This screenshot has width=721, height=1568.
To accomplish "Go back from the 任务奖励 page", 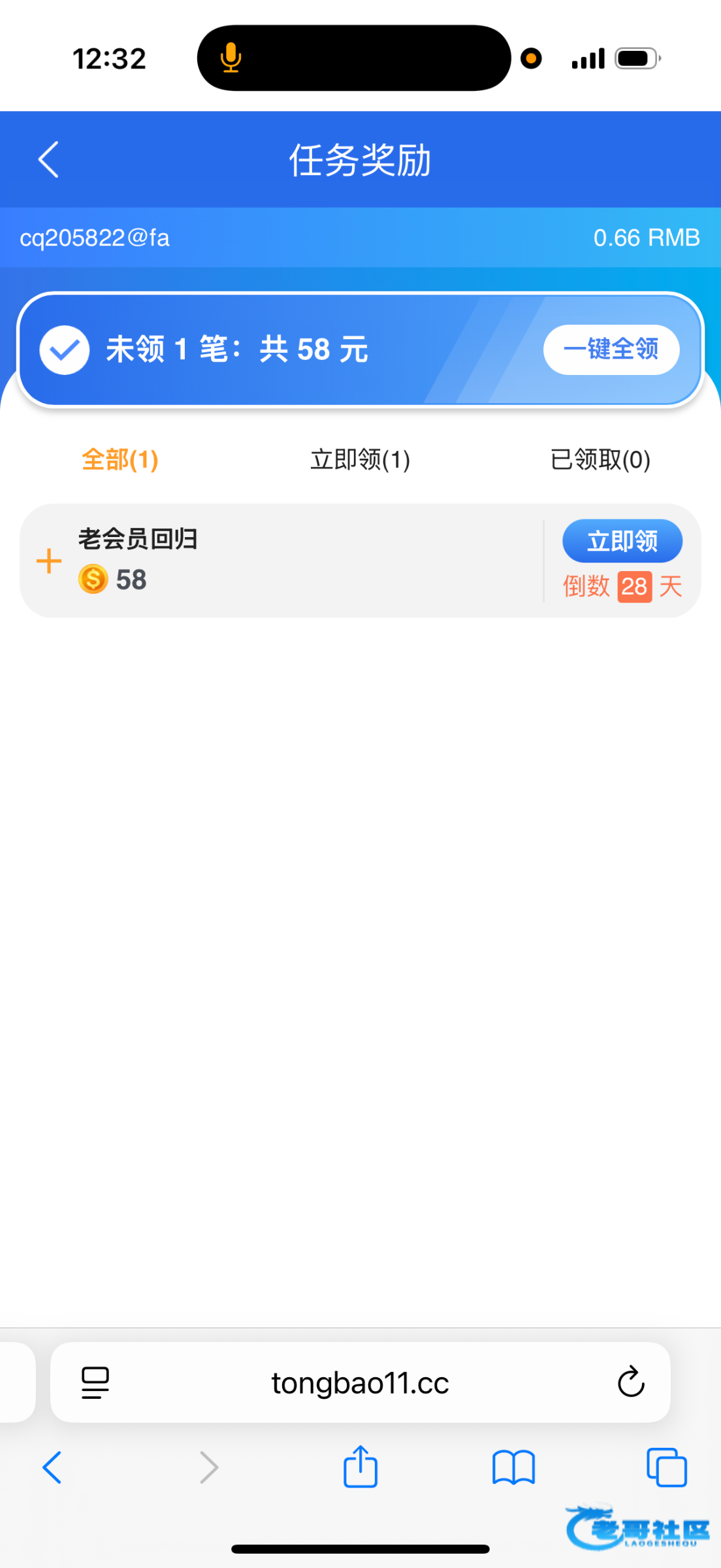I will pos(49,159).
